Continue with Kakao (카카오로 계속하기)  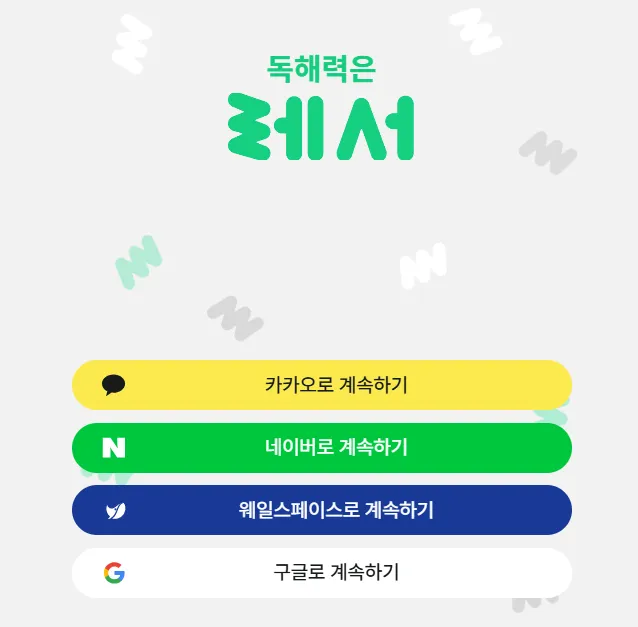(x=322, y=385)
